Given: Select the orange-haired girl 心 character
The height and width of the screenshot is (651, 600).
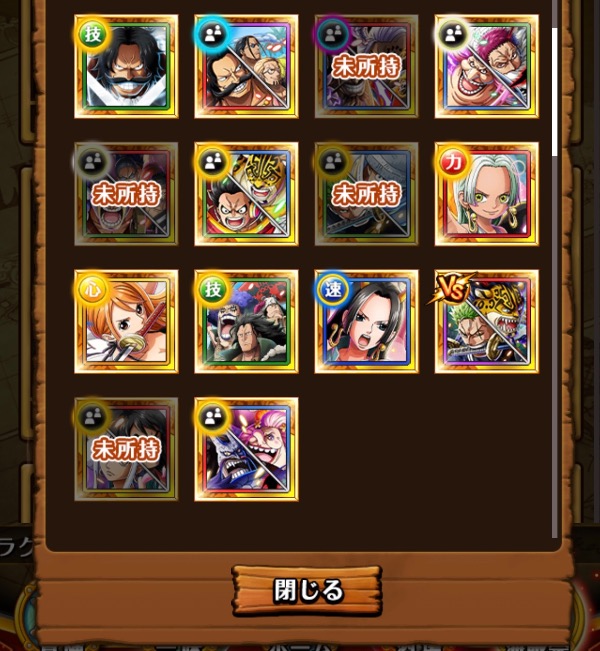Looking at the screenshot, I should [126, 322].
